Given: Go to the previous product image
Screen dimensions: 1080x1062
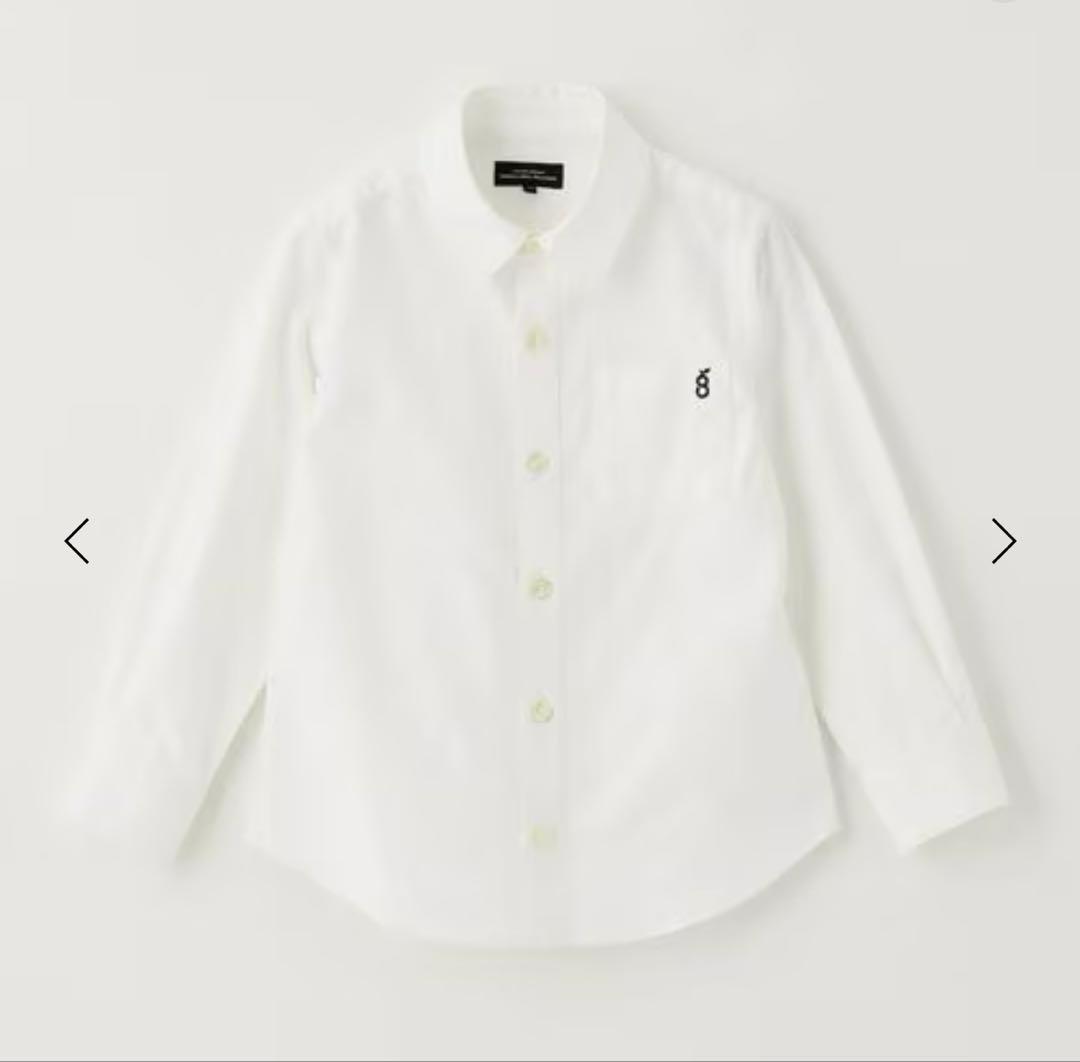Looking at the screenshot, I should tap(77, 541).
